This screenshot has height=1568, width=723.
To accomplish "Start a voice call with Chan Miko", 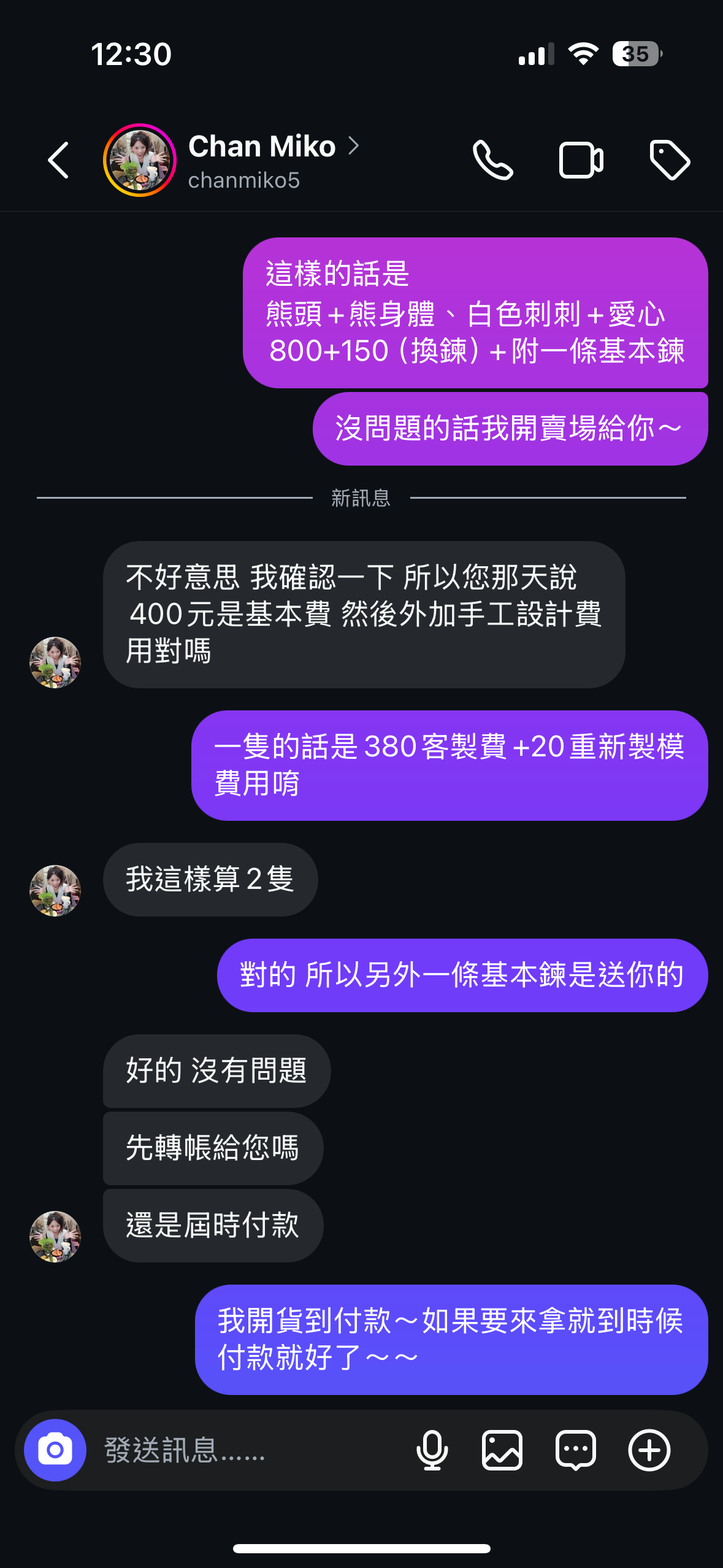I will click(x=492, y=160).
